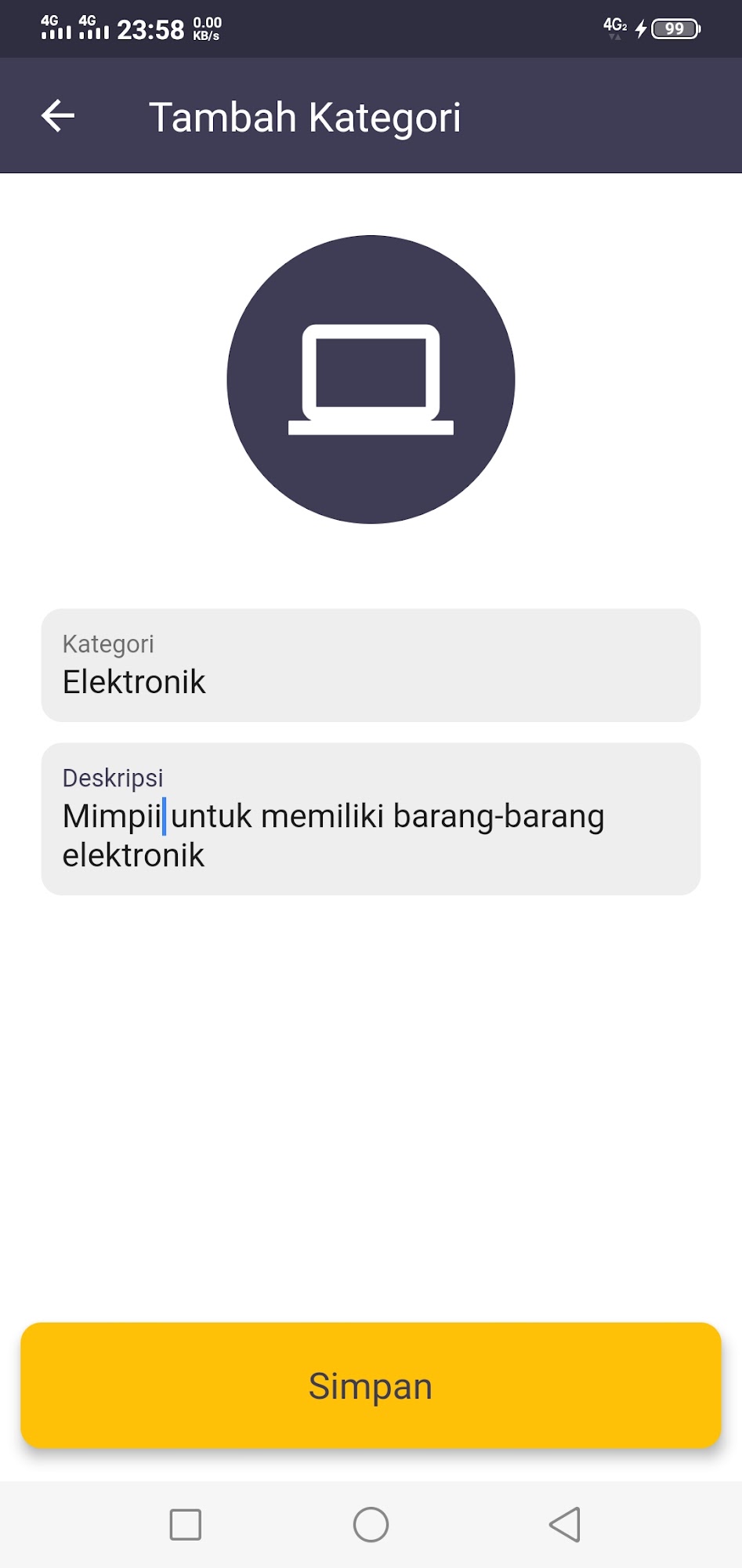The height and width of the screenshot is (1568, 742).
Task: Open recent apps from navigation bar
Action: 186,1525
